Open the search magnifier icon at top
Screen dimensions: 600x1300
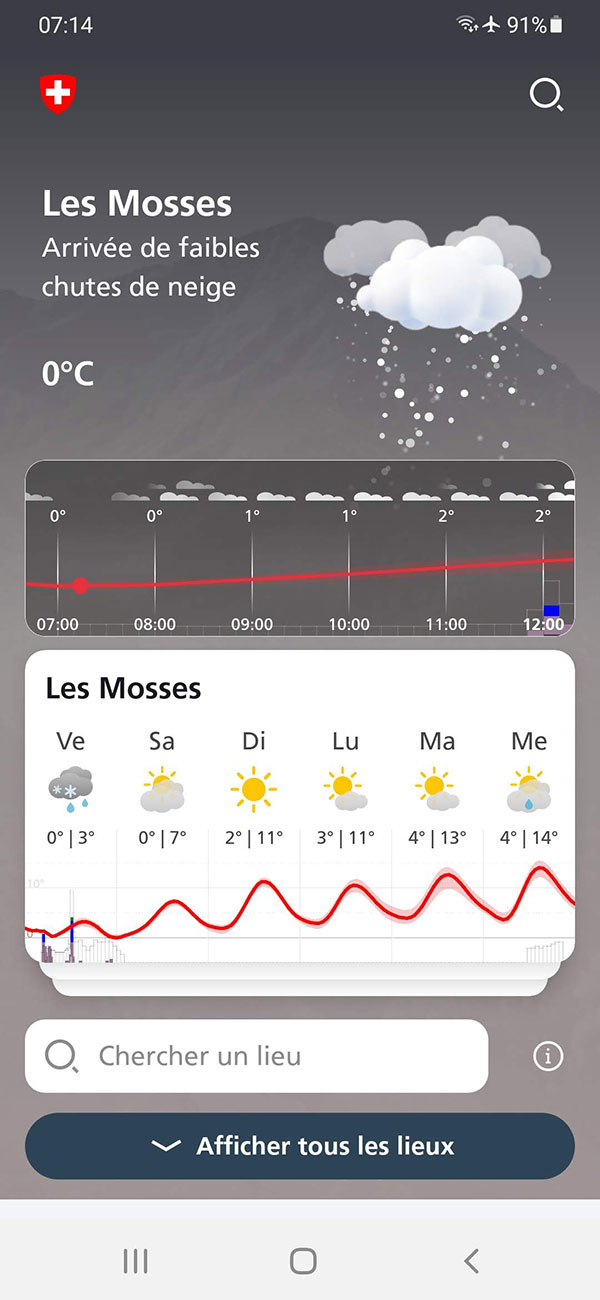pyautogui.click(x=546, y=95)
